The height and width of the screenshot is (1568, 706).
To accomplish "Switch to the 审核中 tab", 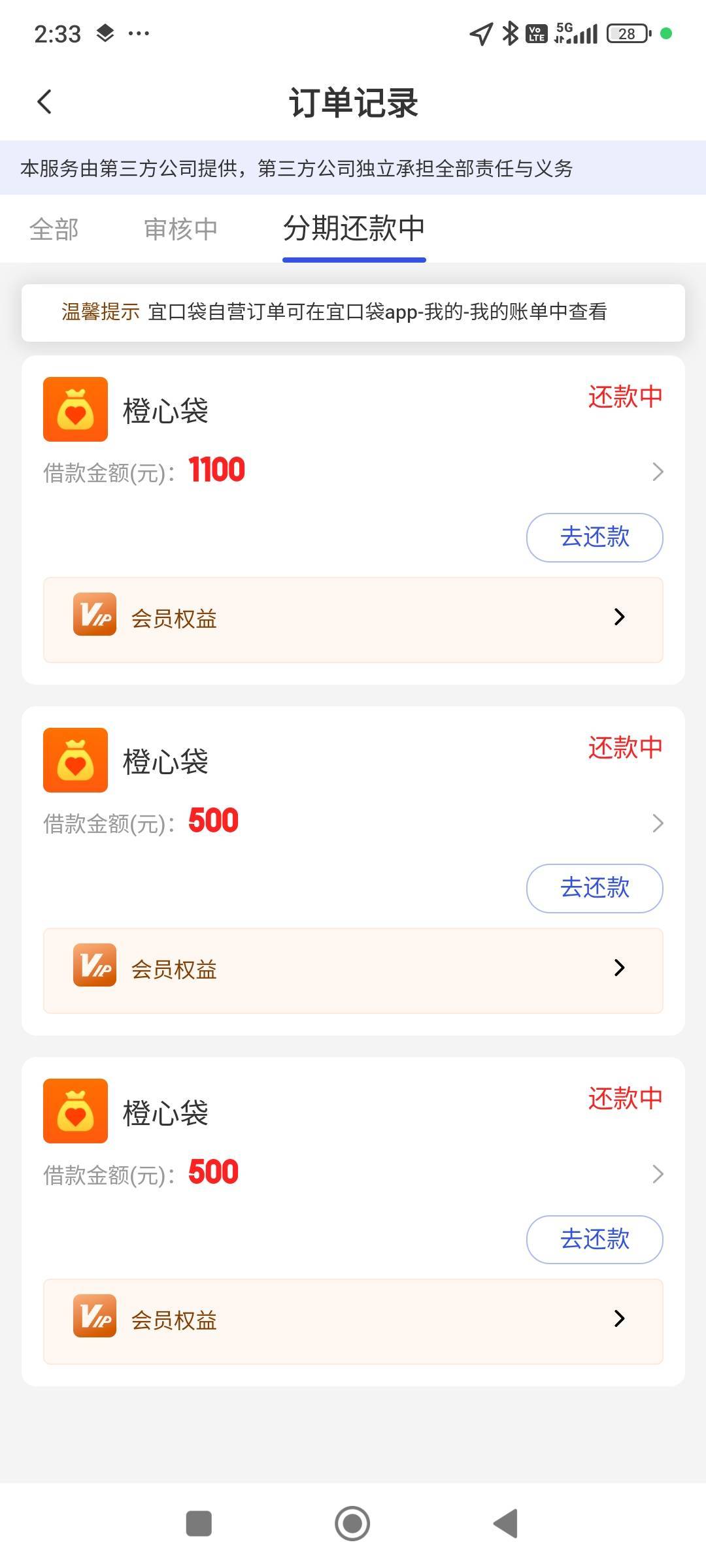I will [x=180, y=229].
